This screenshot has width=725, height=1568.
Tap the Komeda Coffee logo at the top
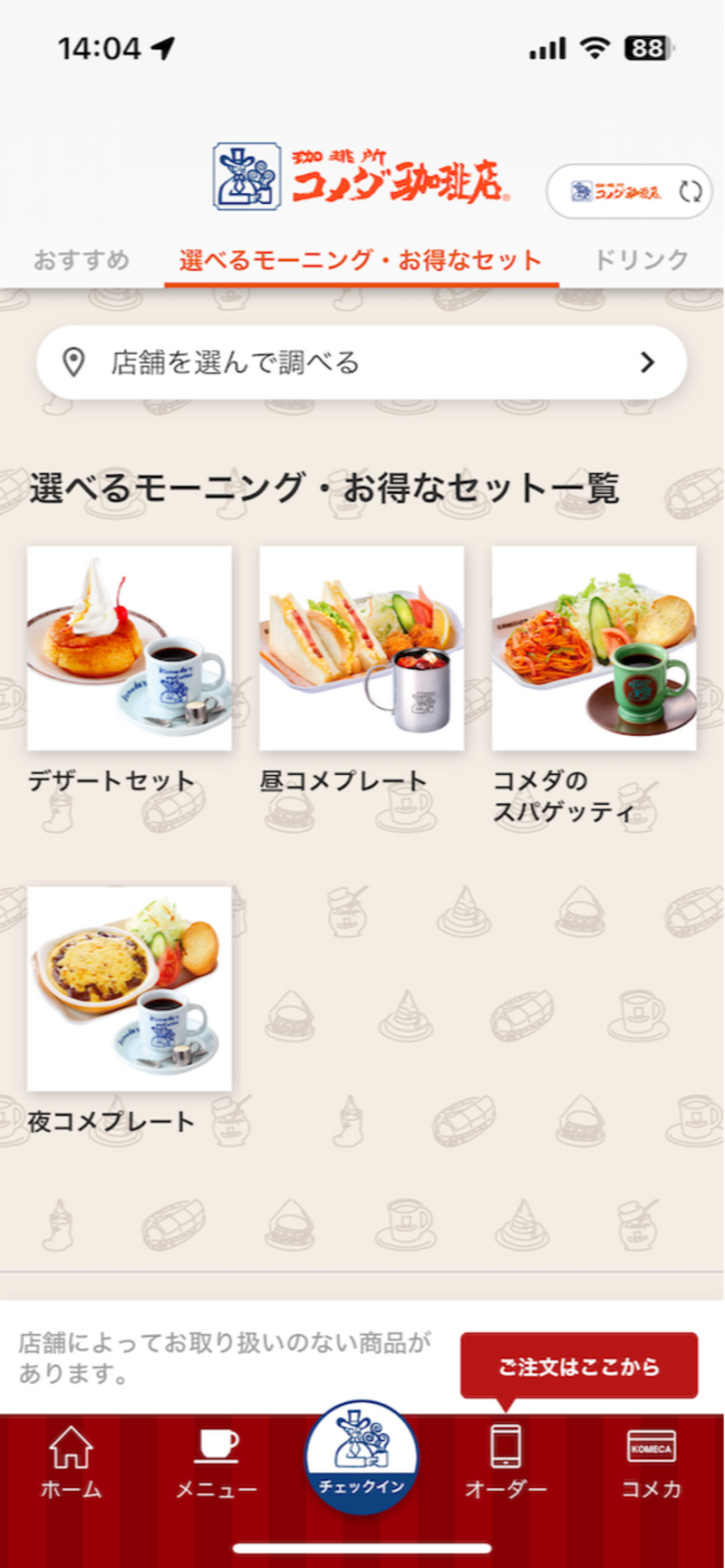(362, 177)
